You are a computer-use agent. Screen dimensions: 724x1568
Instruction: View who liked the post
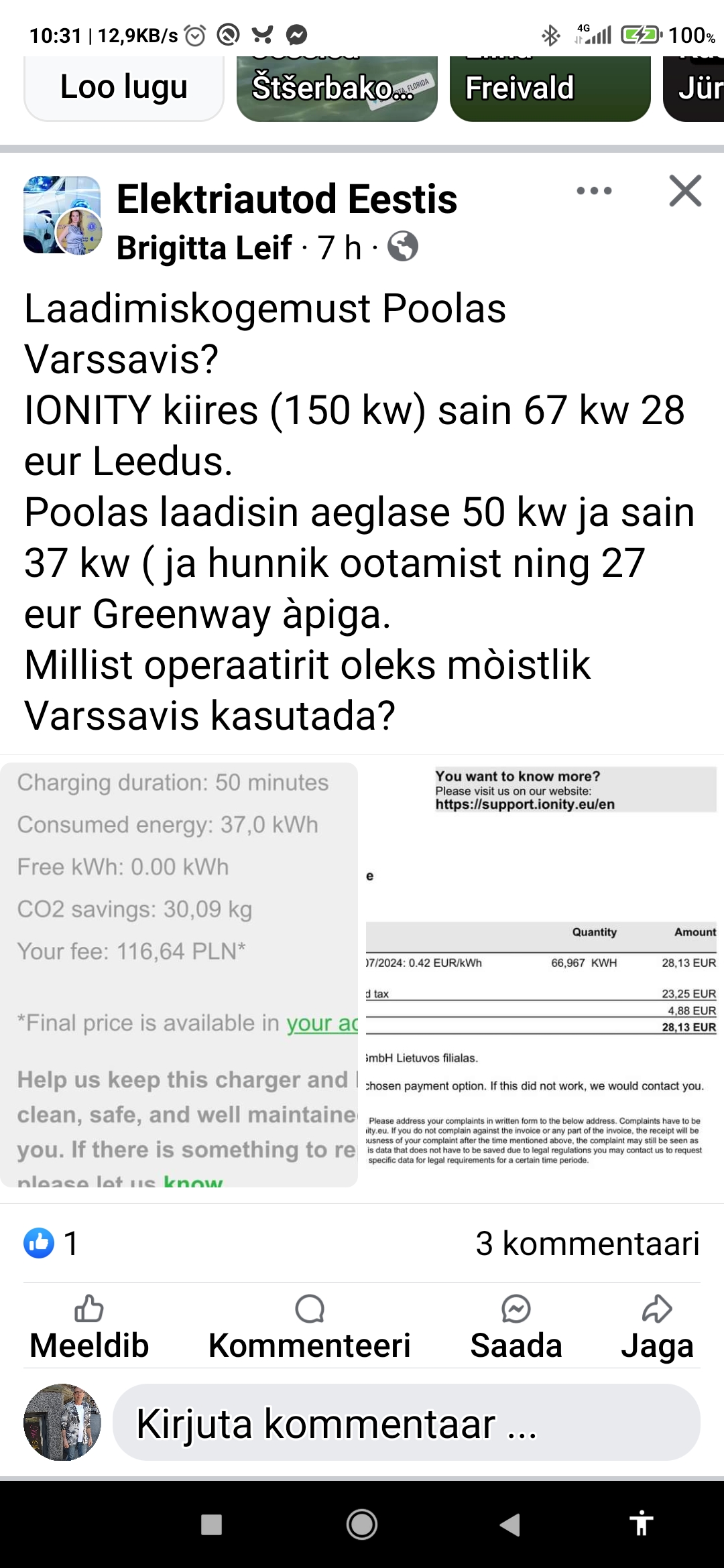point(51,1244)
